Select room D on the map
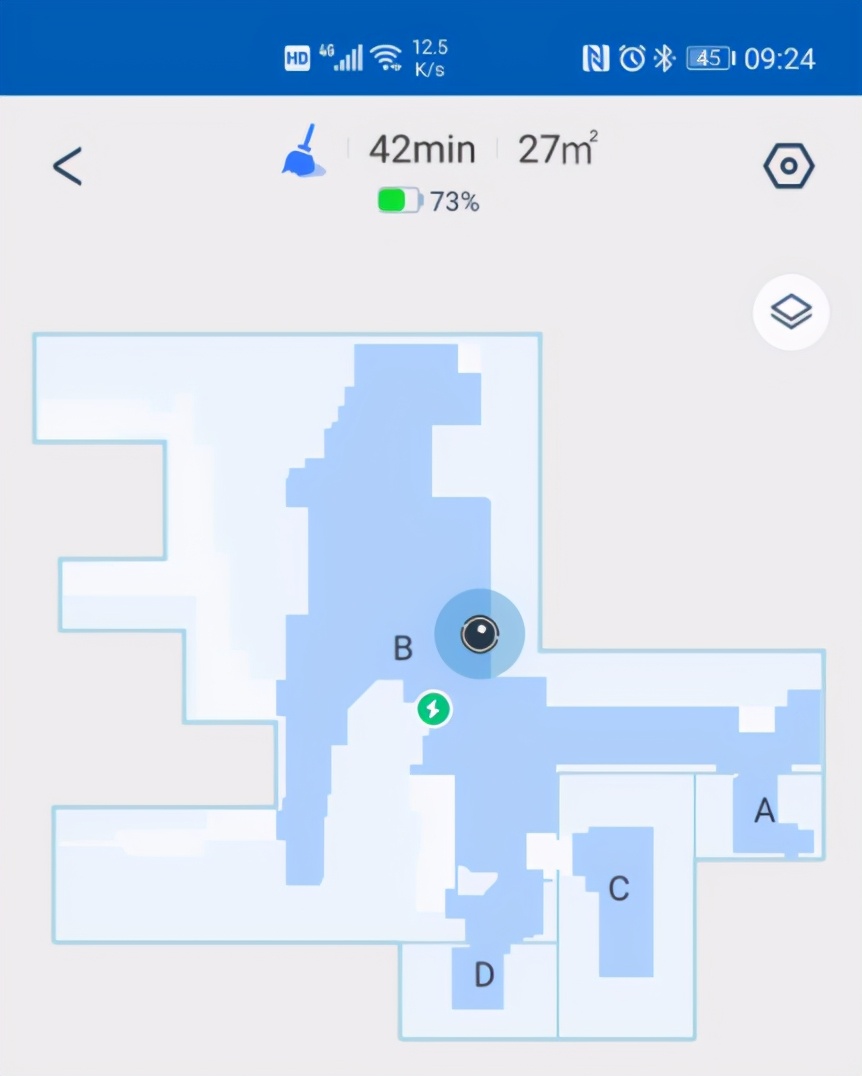862x1076 pixels. 484,975
